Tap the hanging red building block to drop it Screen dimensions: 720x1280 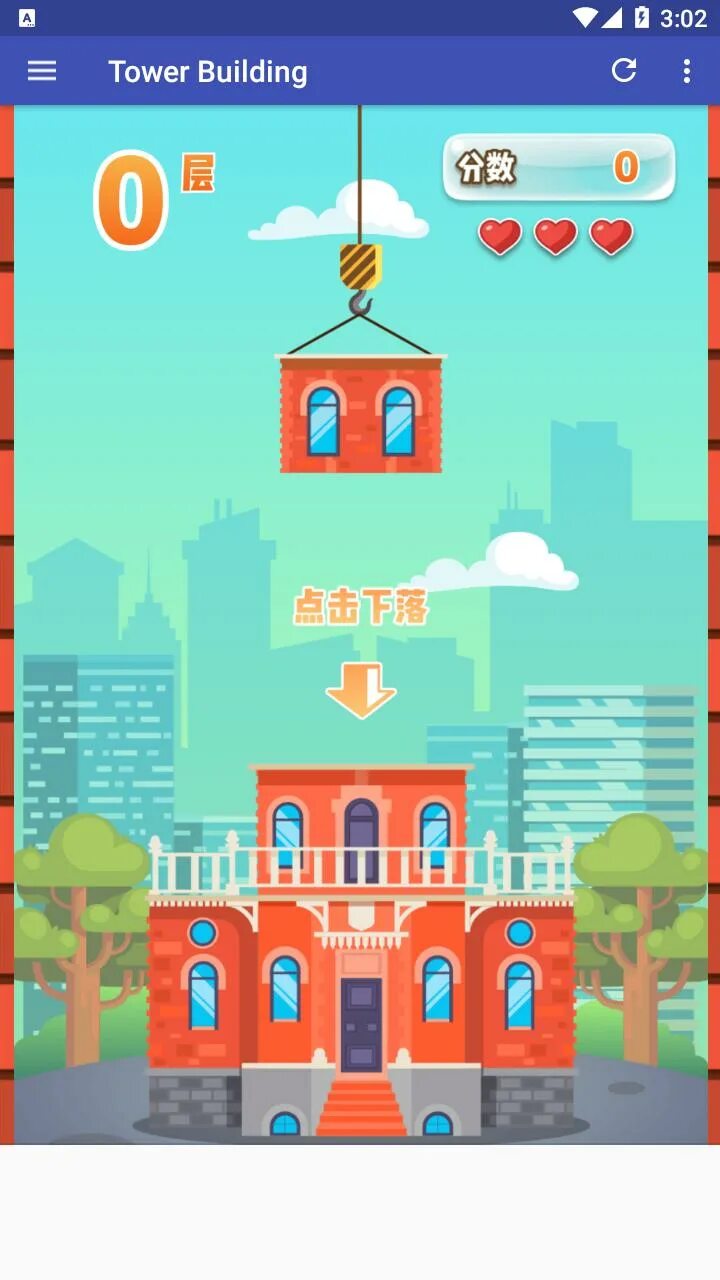(360, 415)
